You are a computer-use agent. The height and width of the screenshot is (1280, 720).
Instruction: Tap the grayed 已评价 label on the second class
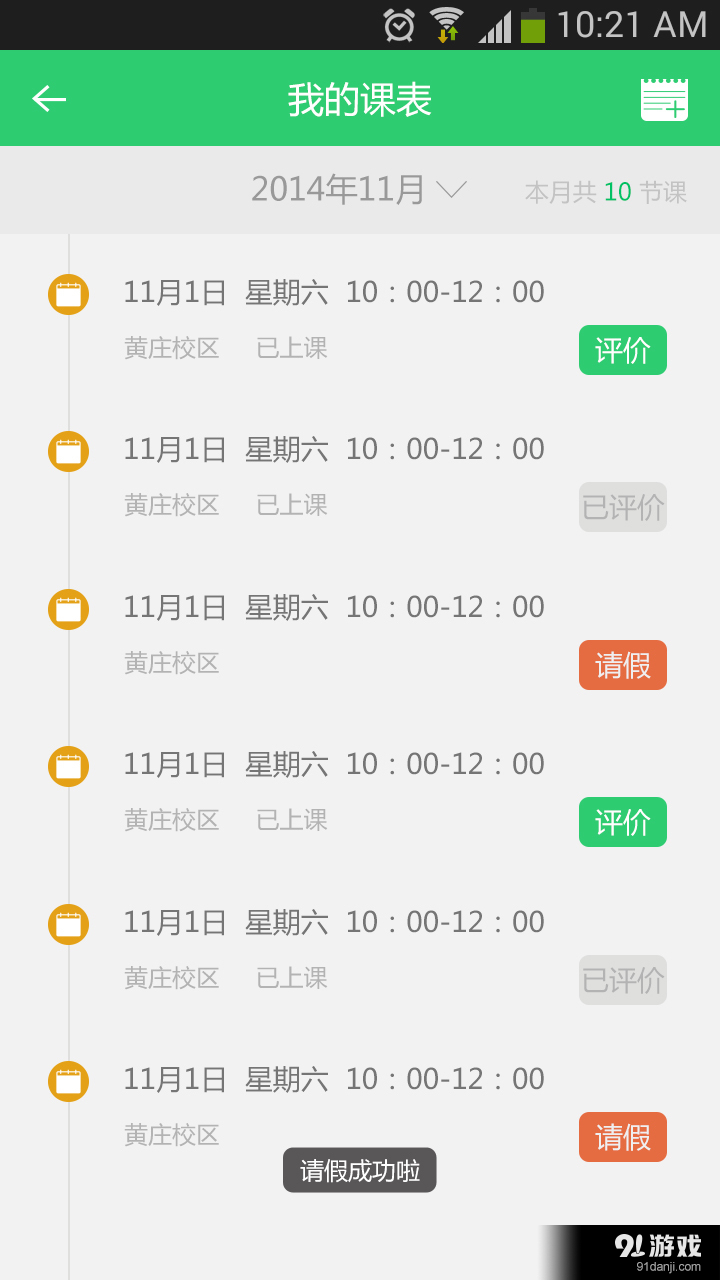pos(622,507)
